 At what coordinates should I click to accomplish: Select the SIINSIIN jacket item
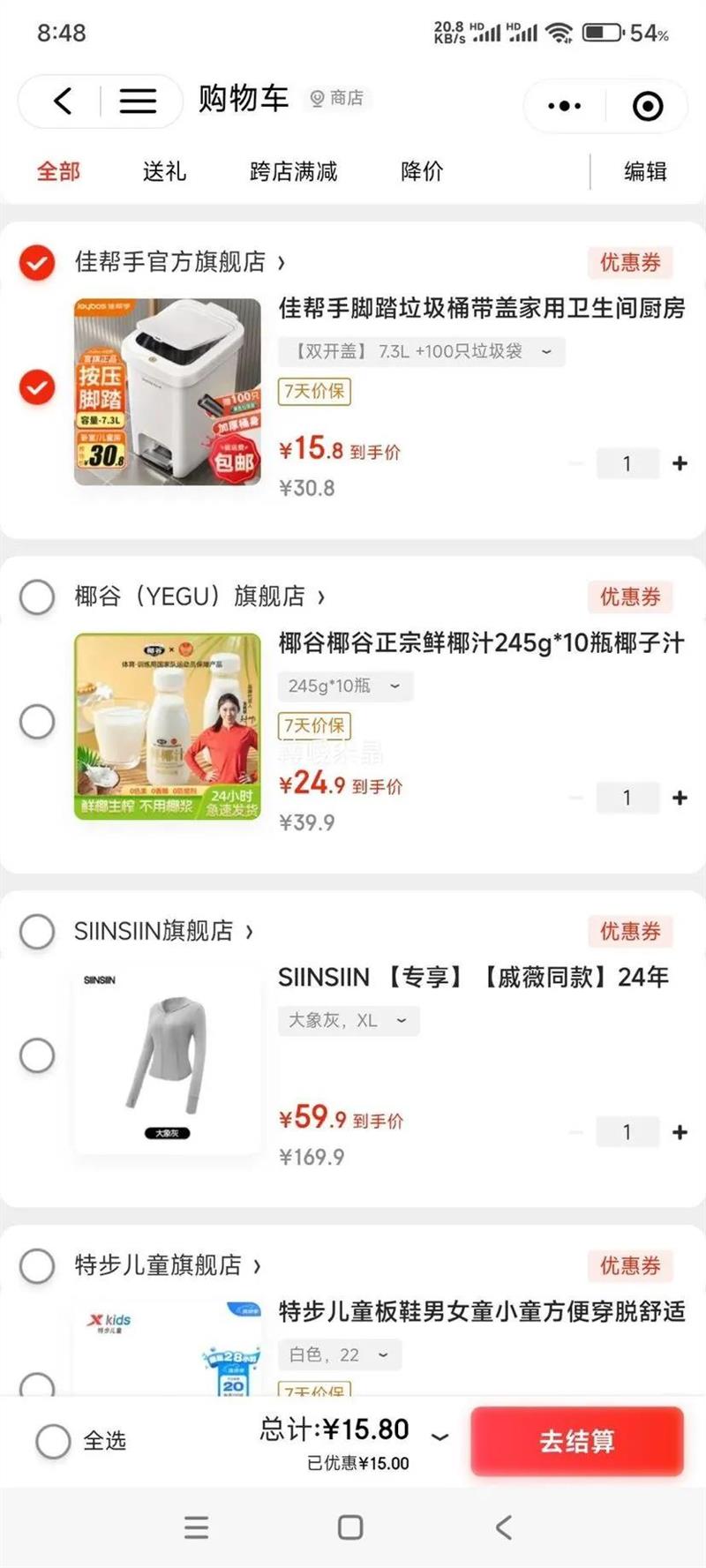[x=37, y=1055]
